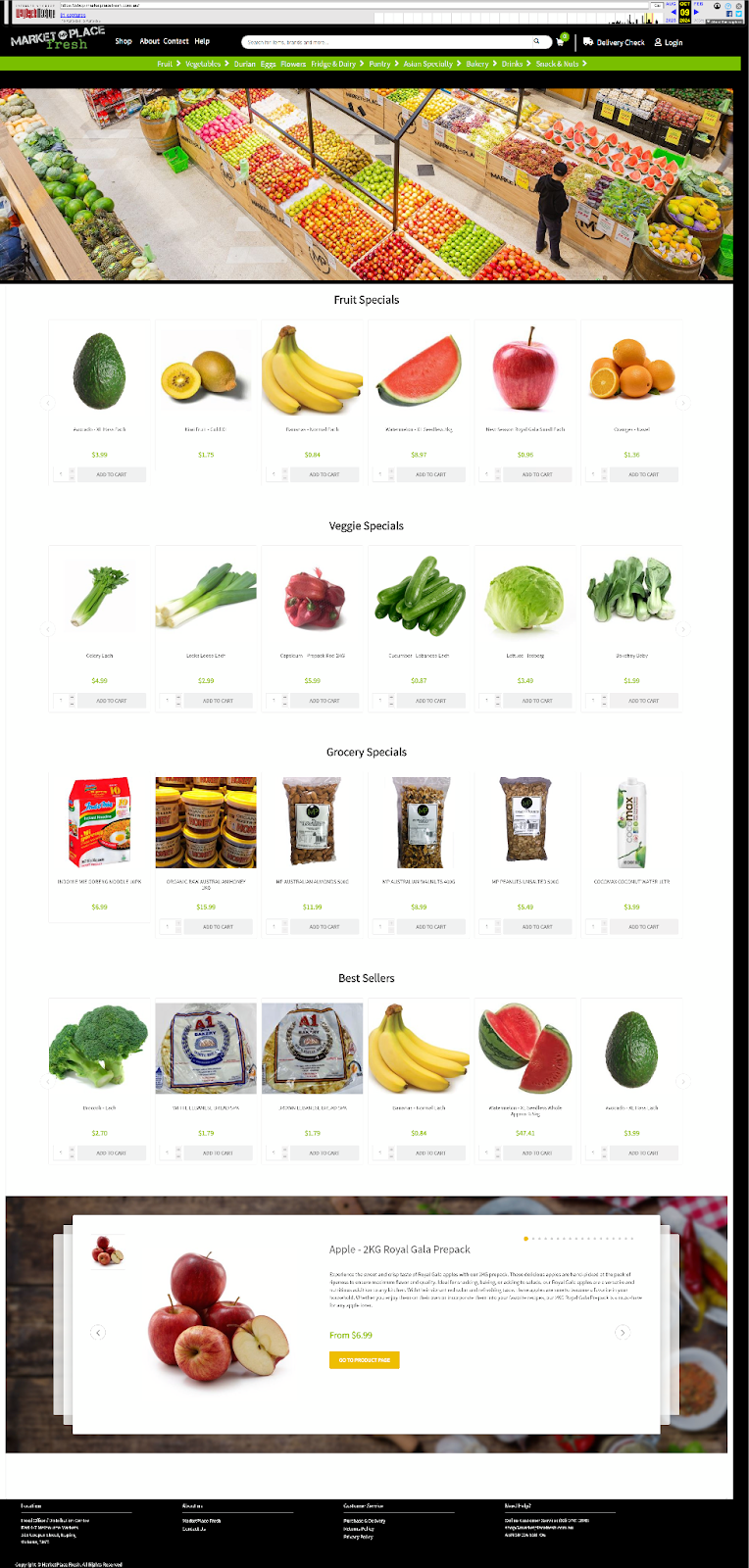
Task: Open the Privacy Policy footer link
Action: click(358, 1537)
